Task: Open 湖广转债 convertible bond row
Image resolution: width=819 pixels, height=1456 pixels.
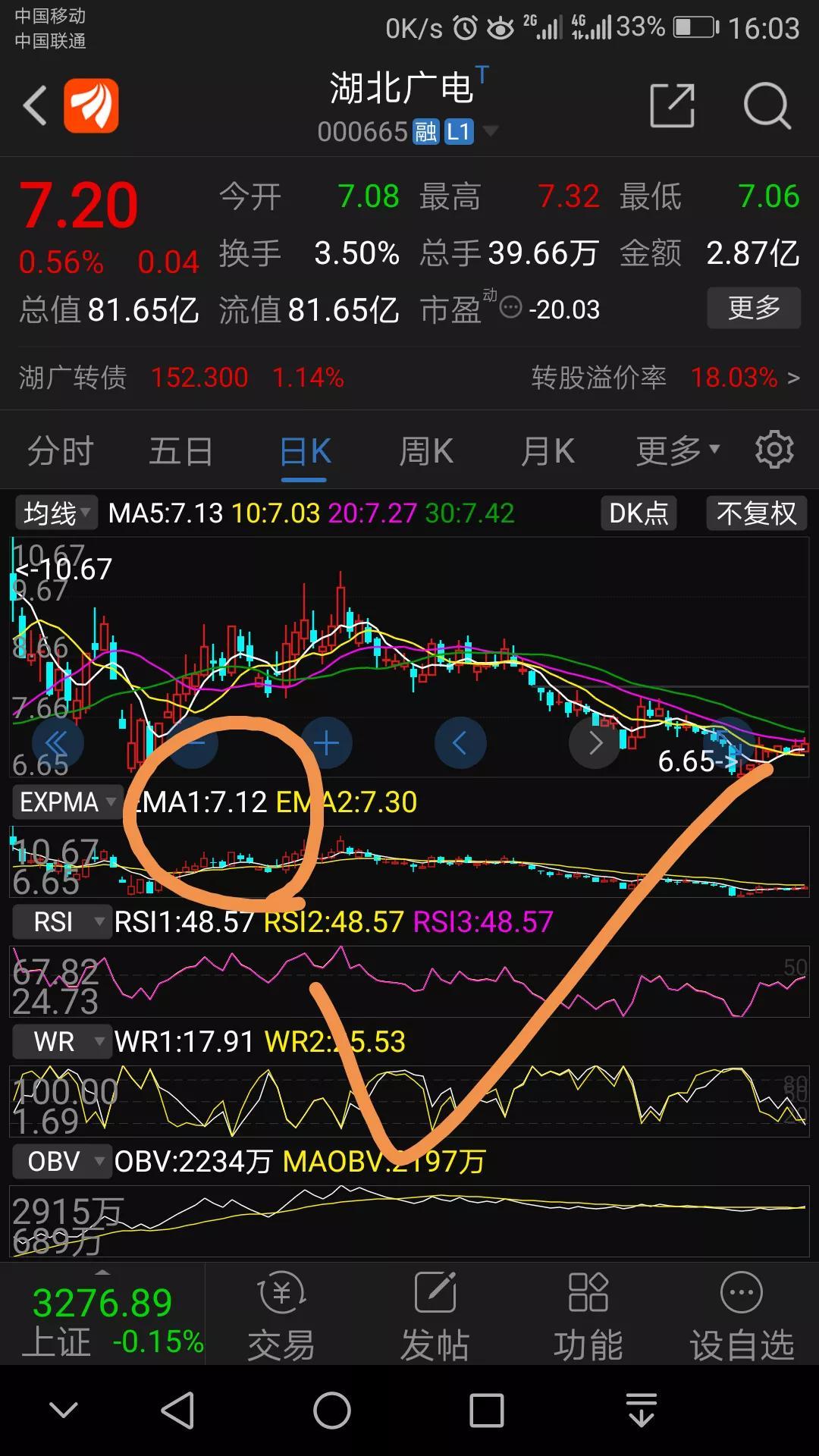Action: tap(409, 377)
